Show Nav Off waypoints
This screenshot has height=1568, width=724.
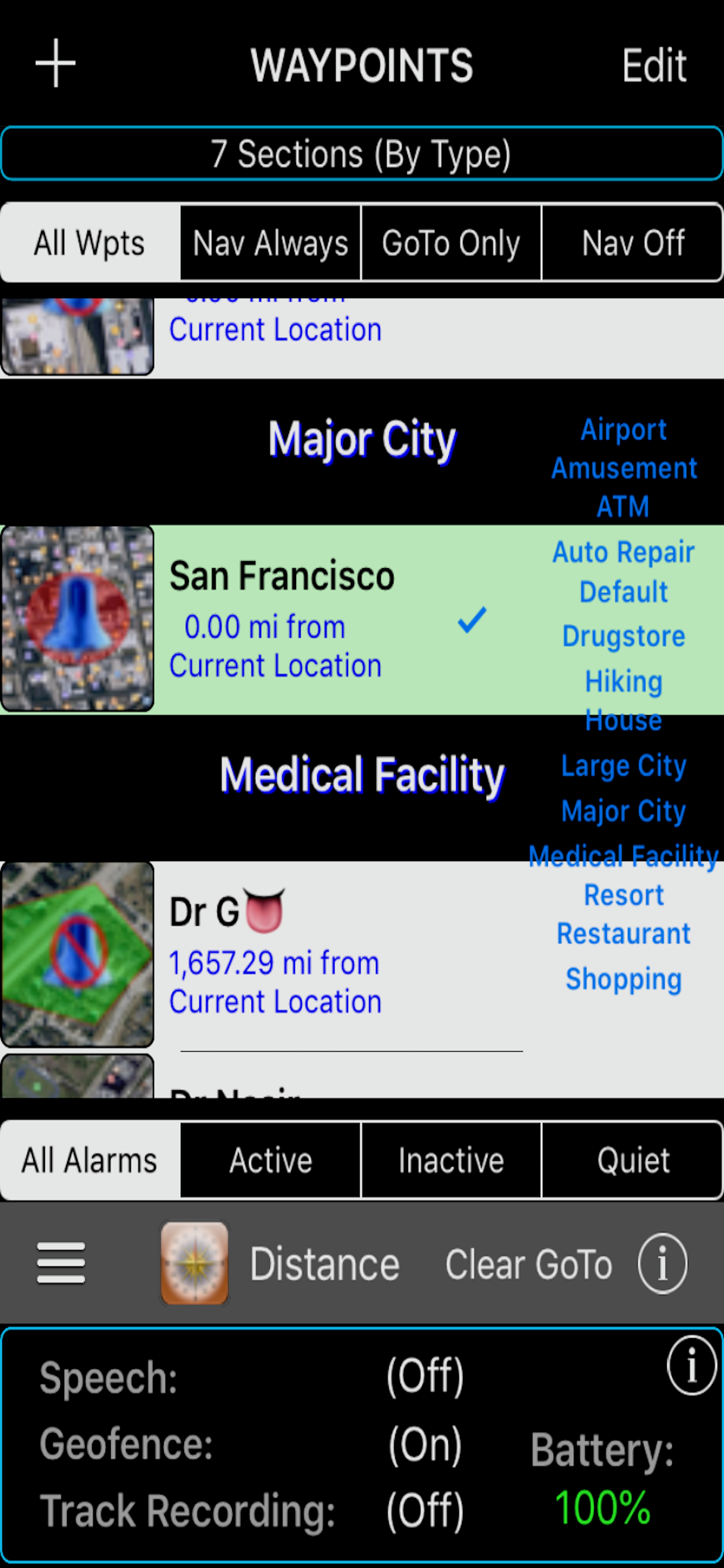[x=632, y=243]
